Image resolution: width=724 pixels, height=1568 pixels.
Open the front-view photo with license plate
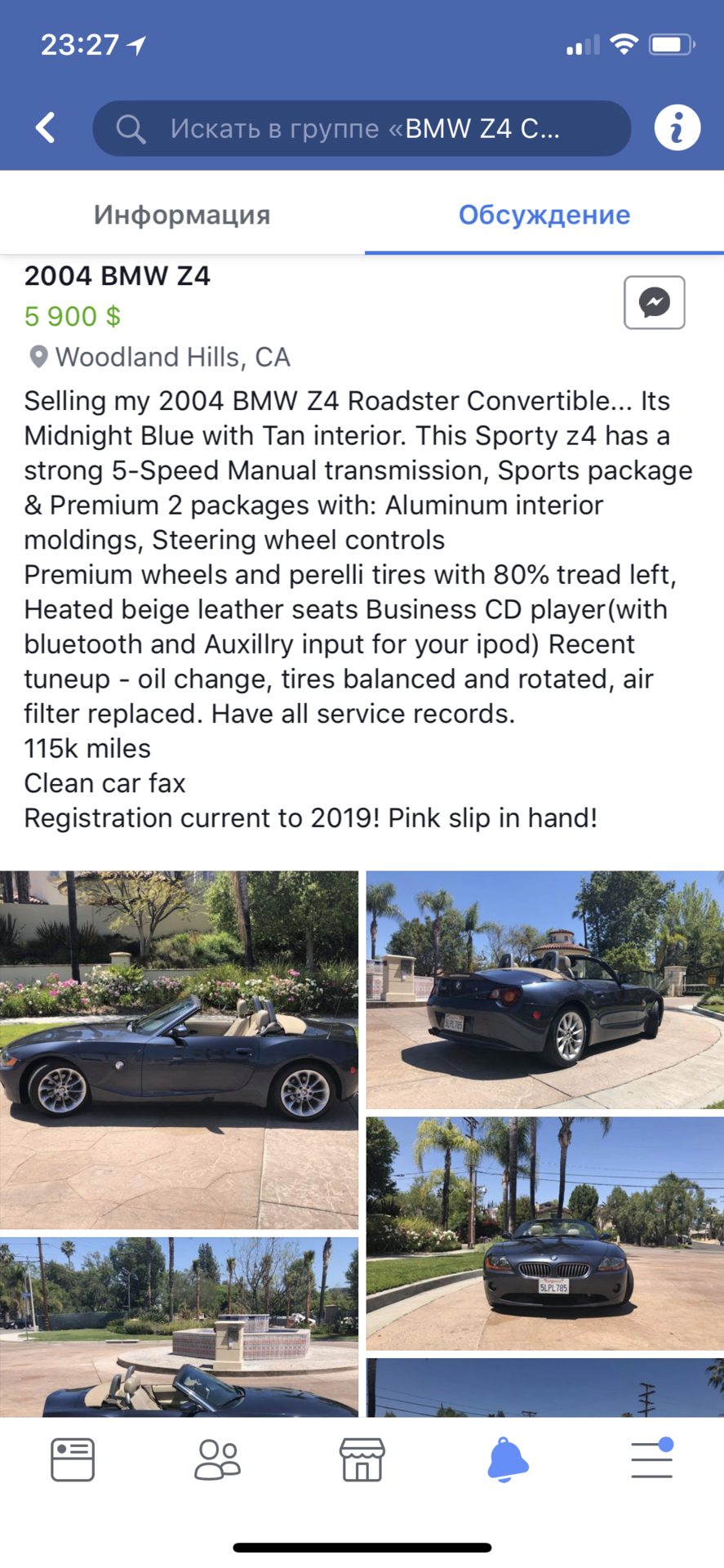(544, 1233)
